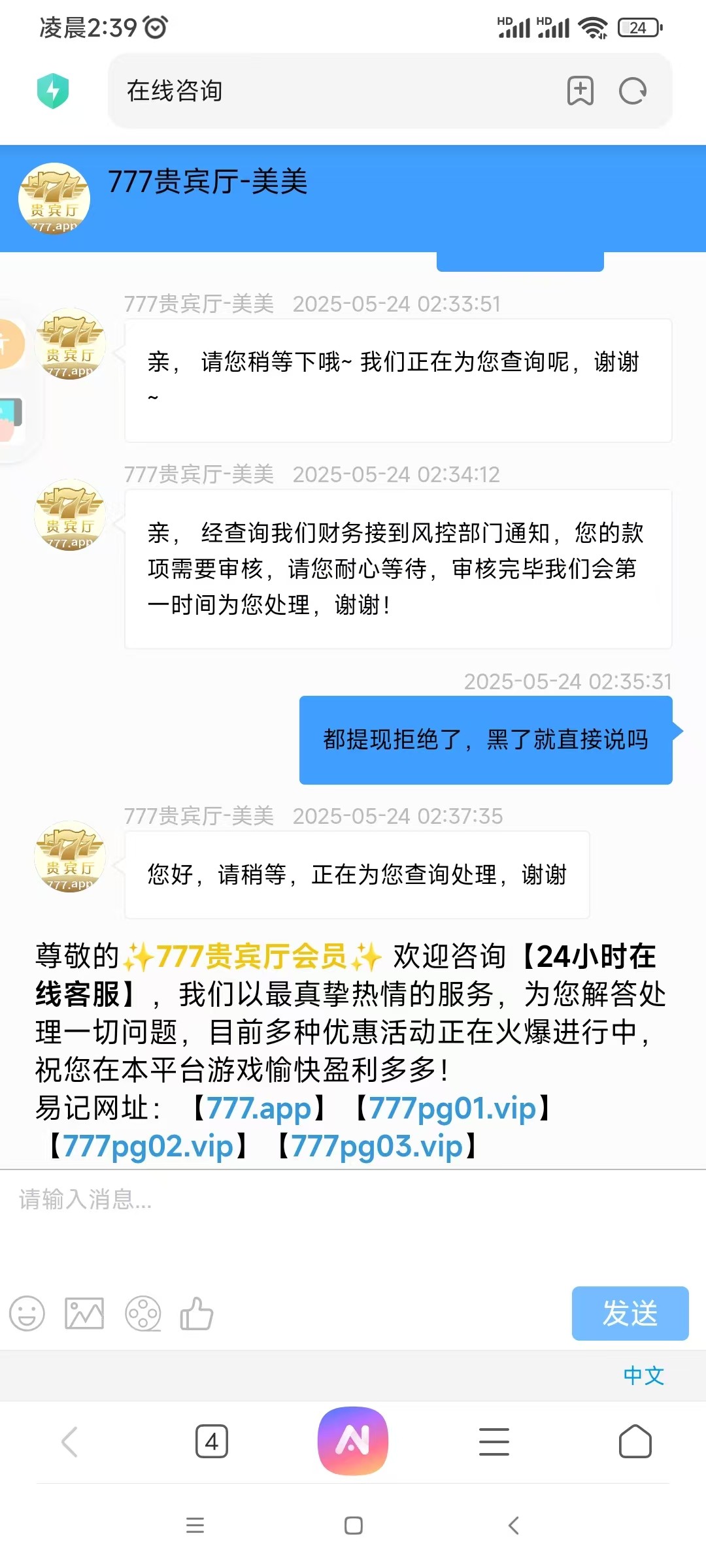Open the 777pg02.vip link
Image resolution: width=706 pixels, height=1568 pixels.
pos(148,1147)
